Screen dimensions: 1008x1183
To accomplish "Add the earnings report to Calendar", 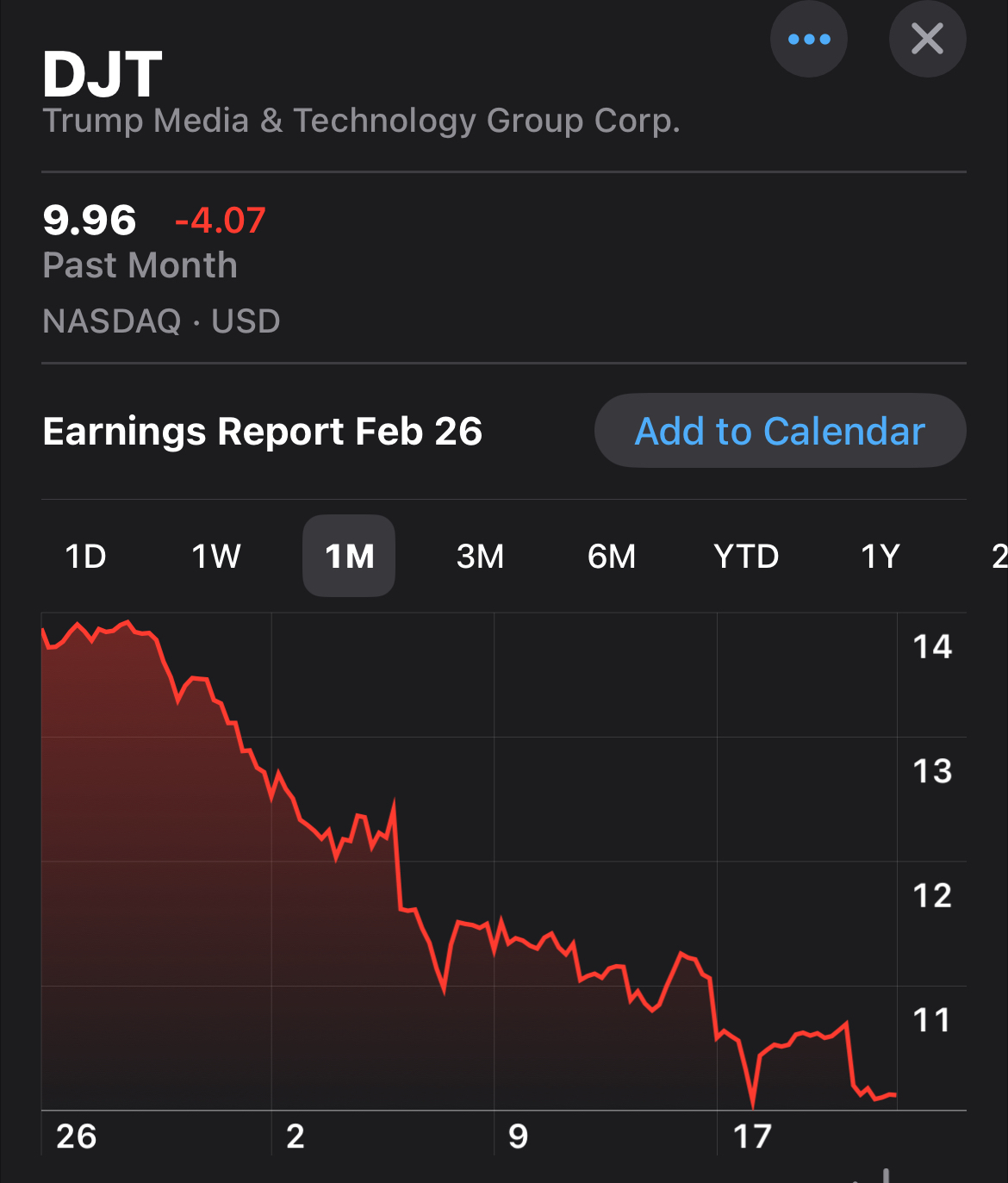I will point(780,431).
